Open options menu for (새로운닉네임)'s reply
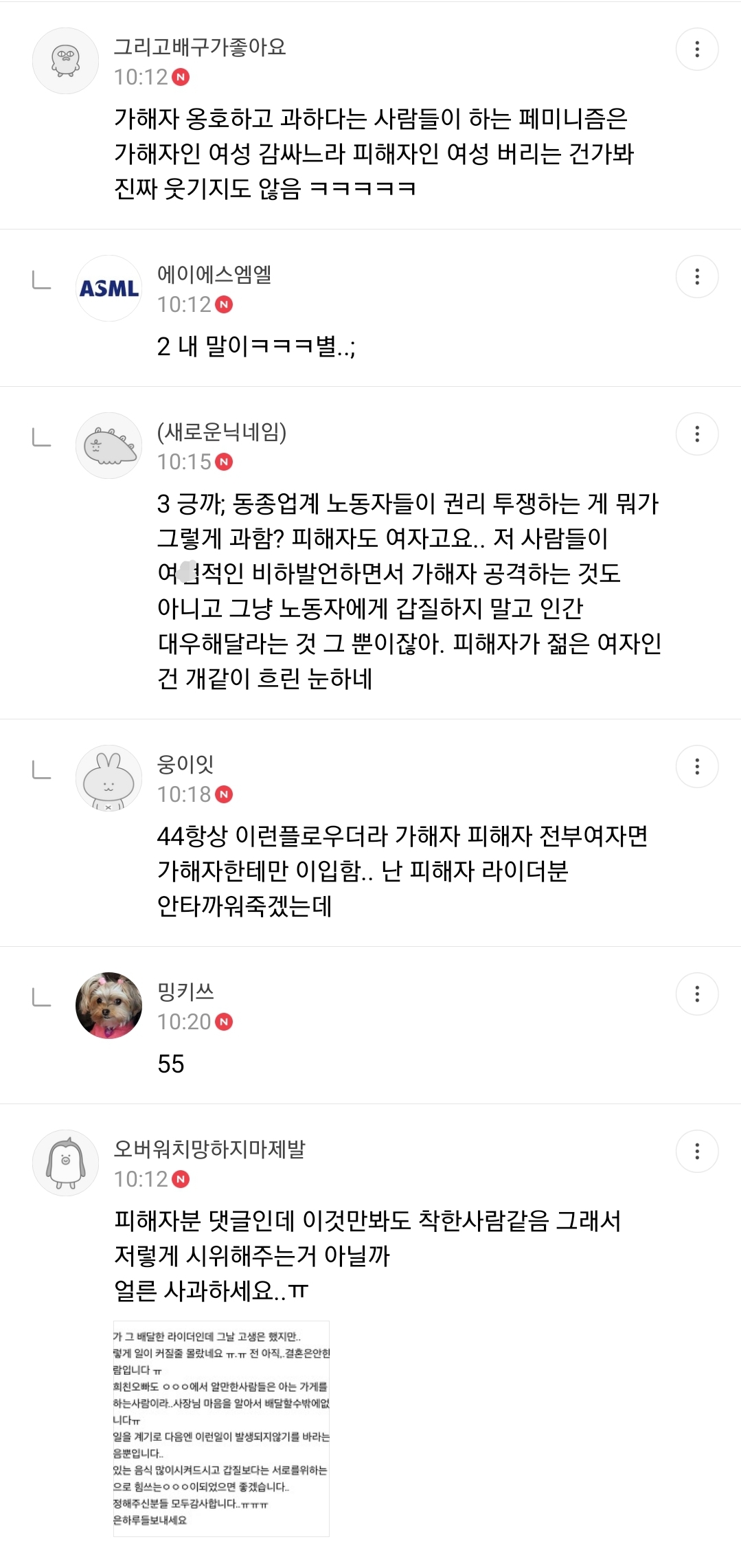Image resolution: width=741 pixels, height=1568 pixels. 697,434
